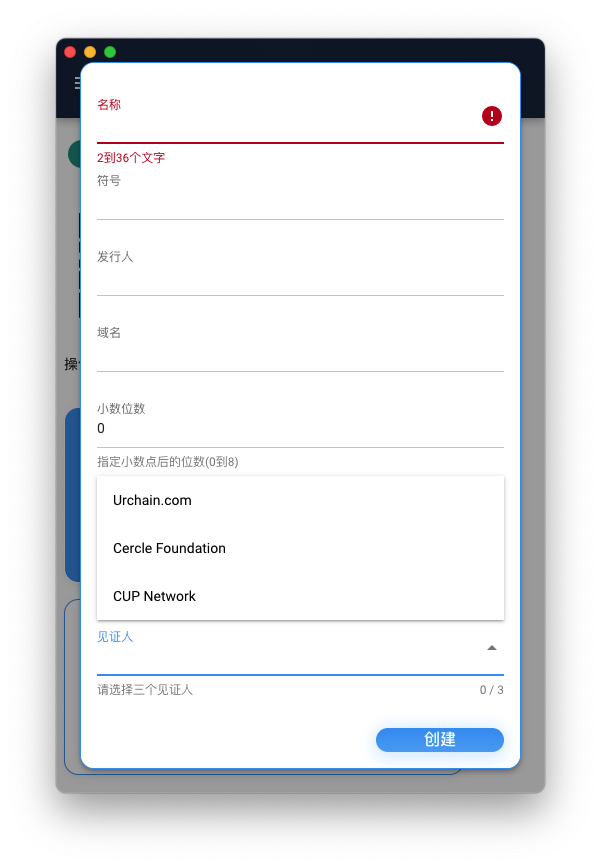
Task: Tap the 创建 create button
Action: pyautogui.click(x=440, y=740)
